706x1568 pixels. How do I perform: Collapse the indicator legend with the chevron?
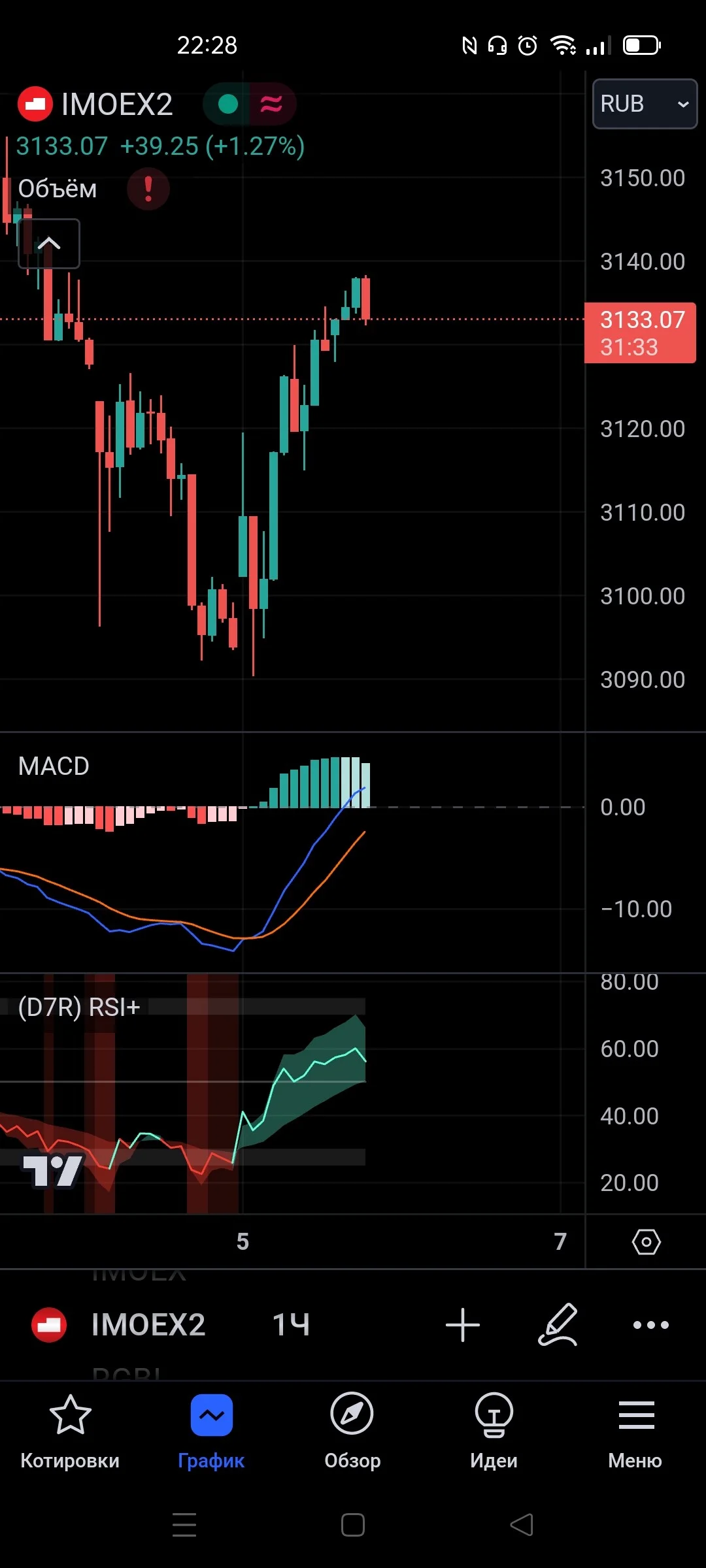coord(49,244)
